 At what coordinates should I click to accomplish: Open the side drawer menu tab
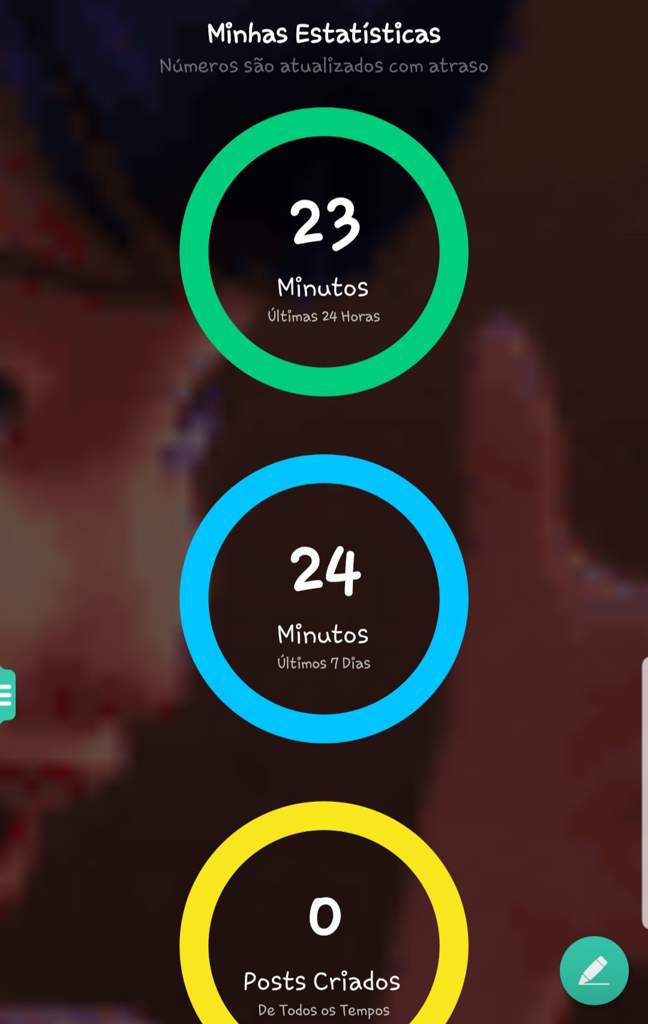pyautogui.click(x=7, y=693)
